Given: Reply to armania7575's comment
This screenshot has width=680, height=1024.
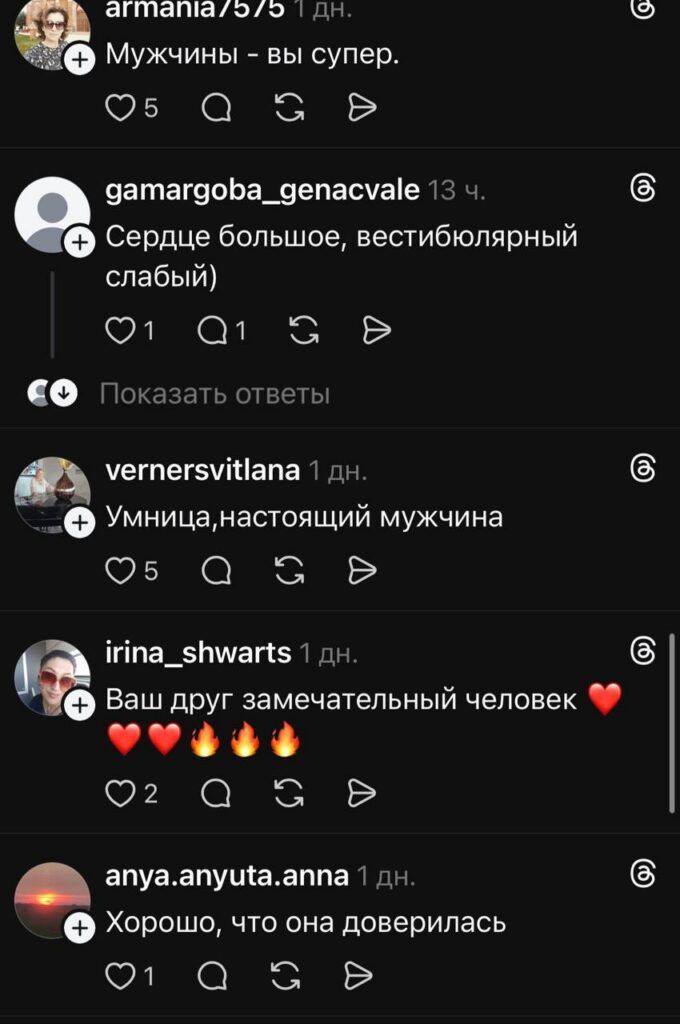Looking at the screenshot, I should point(216,107).
